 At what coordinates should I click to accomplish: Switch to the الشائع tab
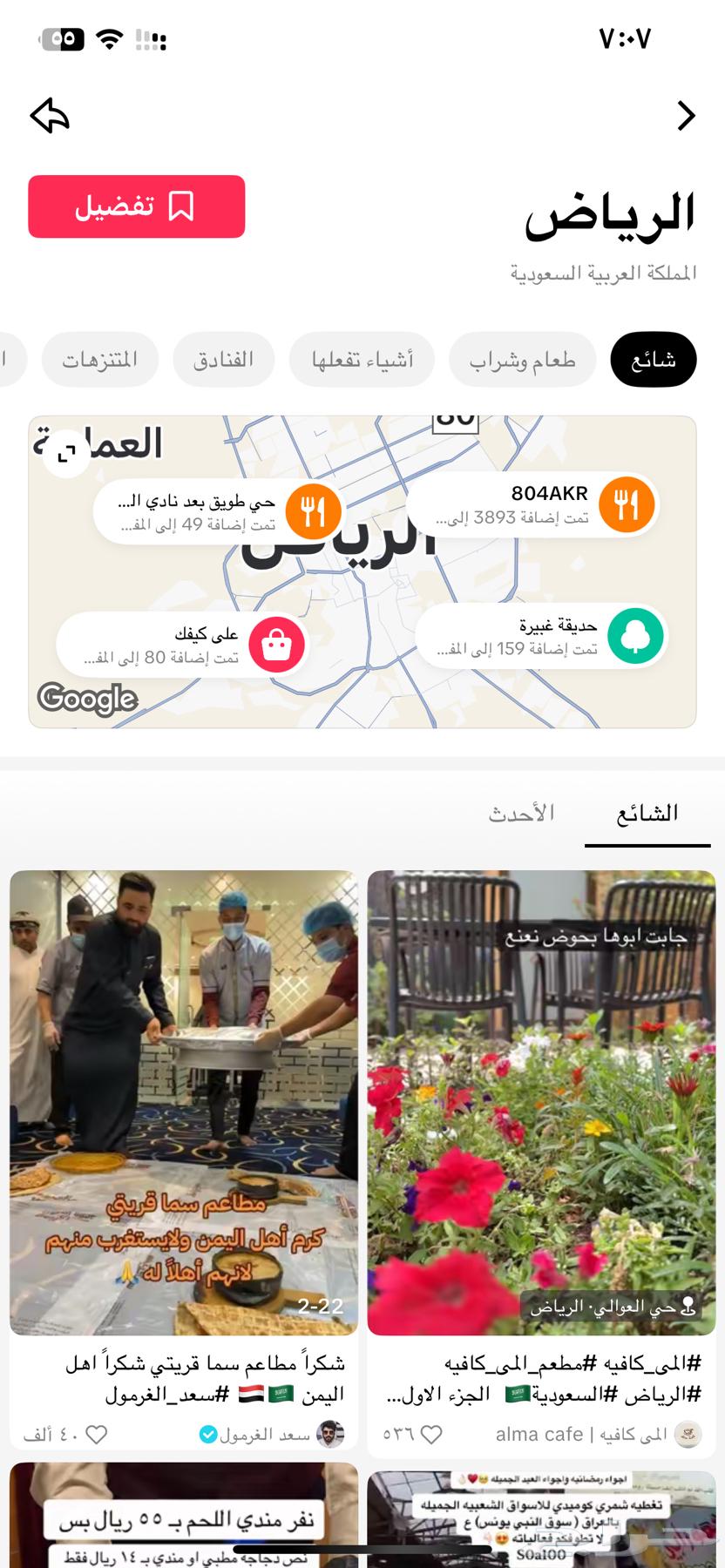[647, 814]
